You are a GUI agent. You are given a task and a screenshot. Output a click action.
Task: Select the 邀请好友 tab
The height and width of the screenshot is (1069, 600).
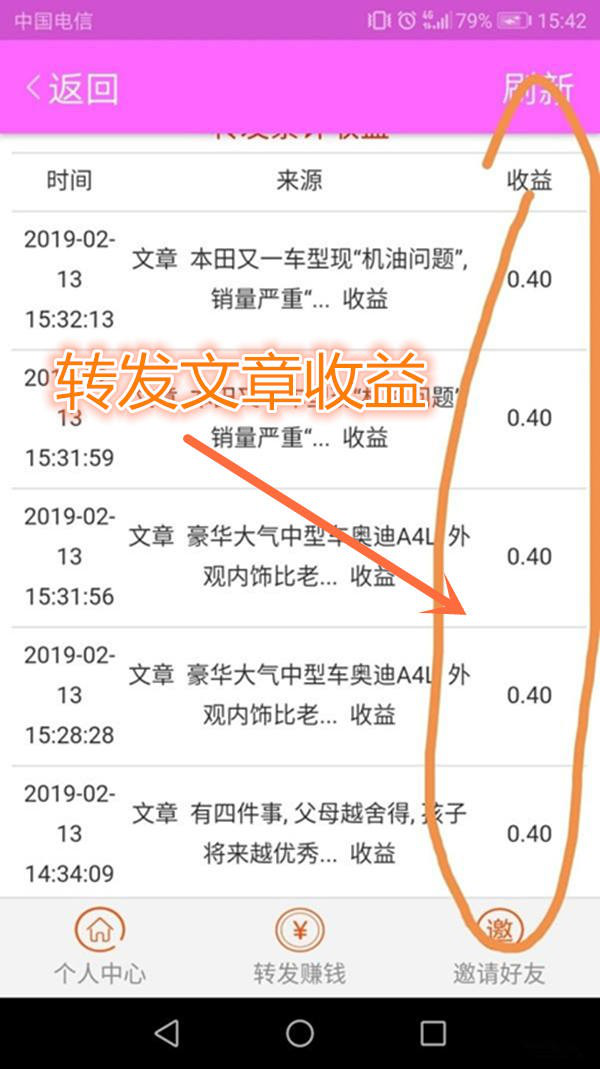tap(499, 946)
